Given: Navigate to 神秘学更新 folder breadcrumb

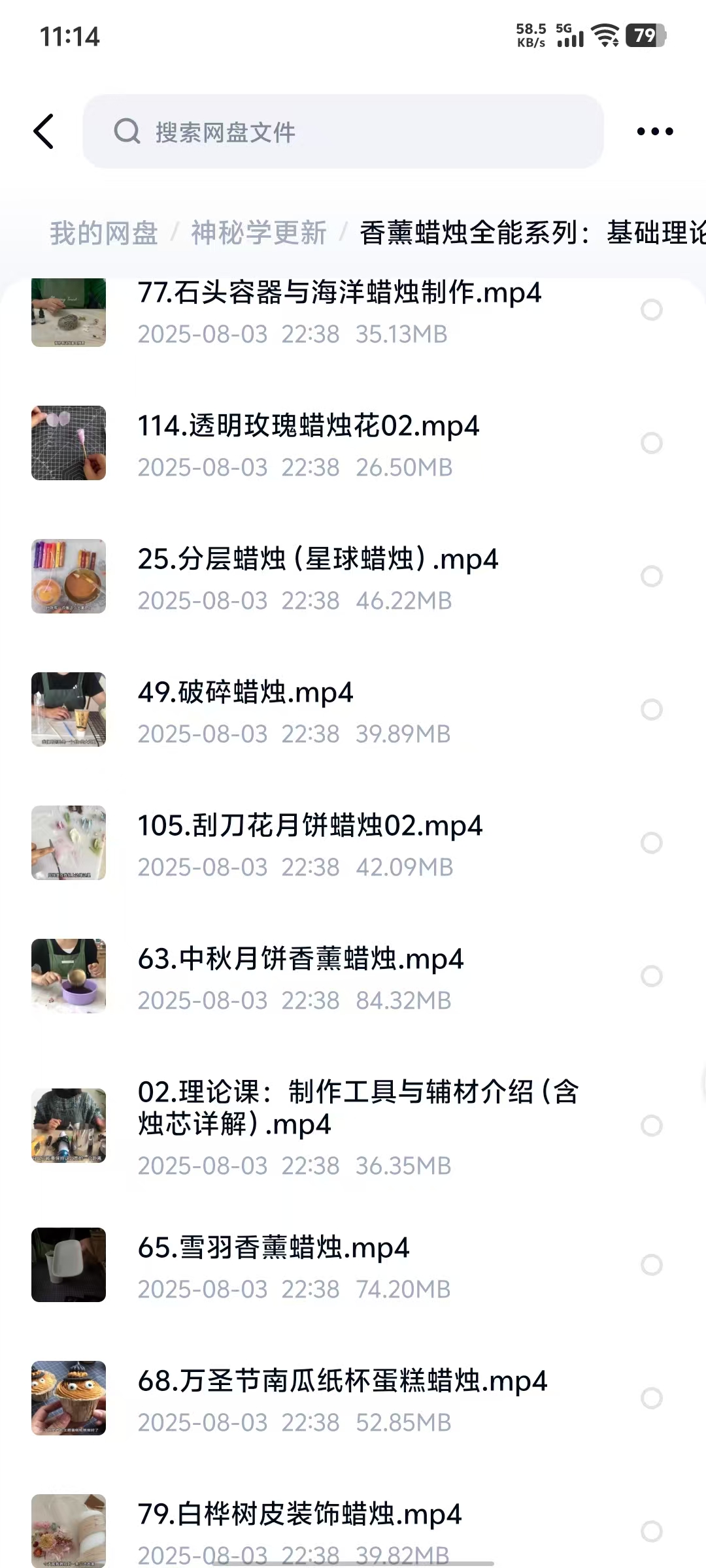Looking at the screenshot, I should [259, 233].
